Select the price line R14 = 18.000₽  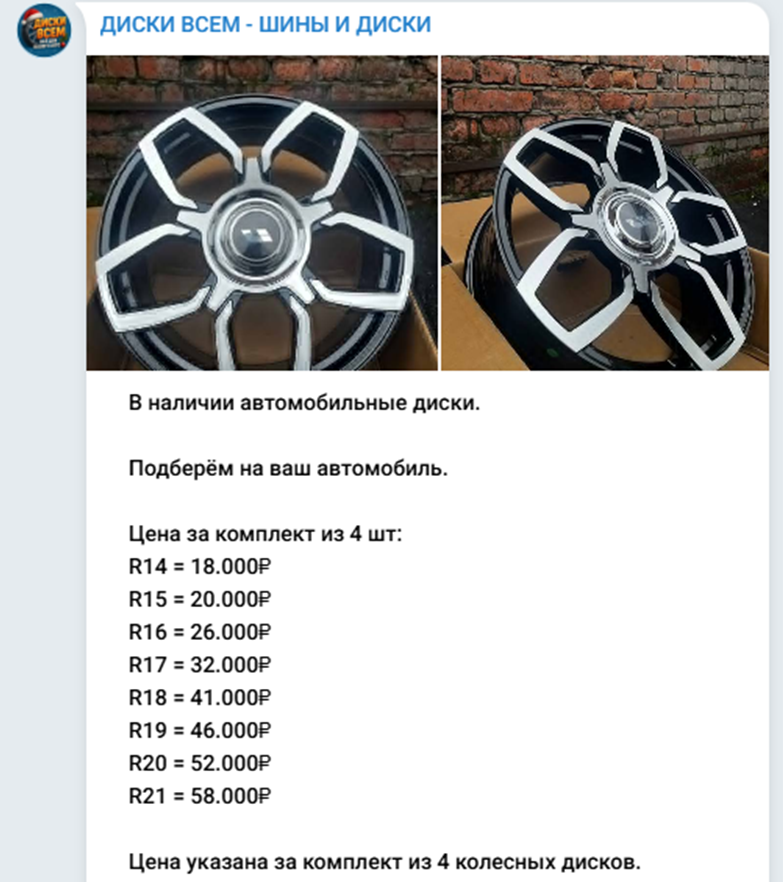(200, 567)
